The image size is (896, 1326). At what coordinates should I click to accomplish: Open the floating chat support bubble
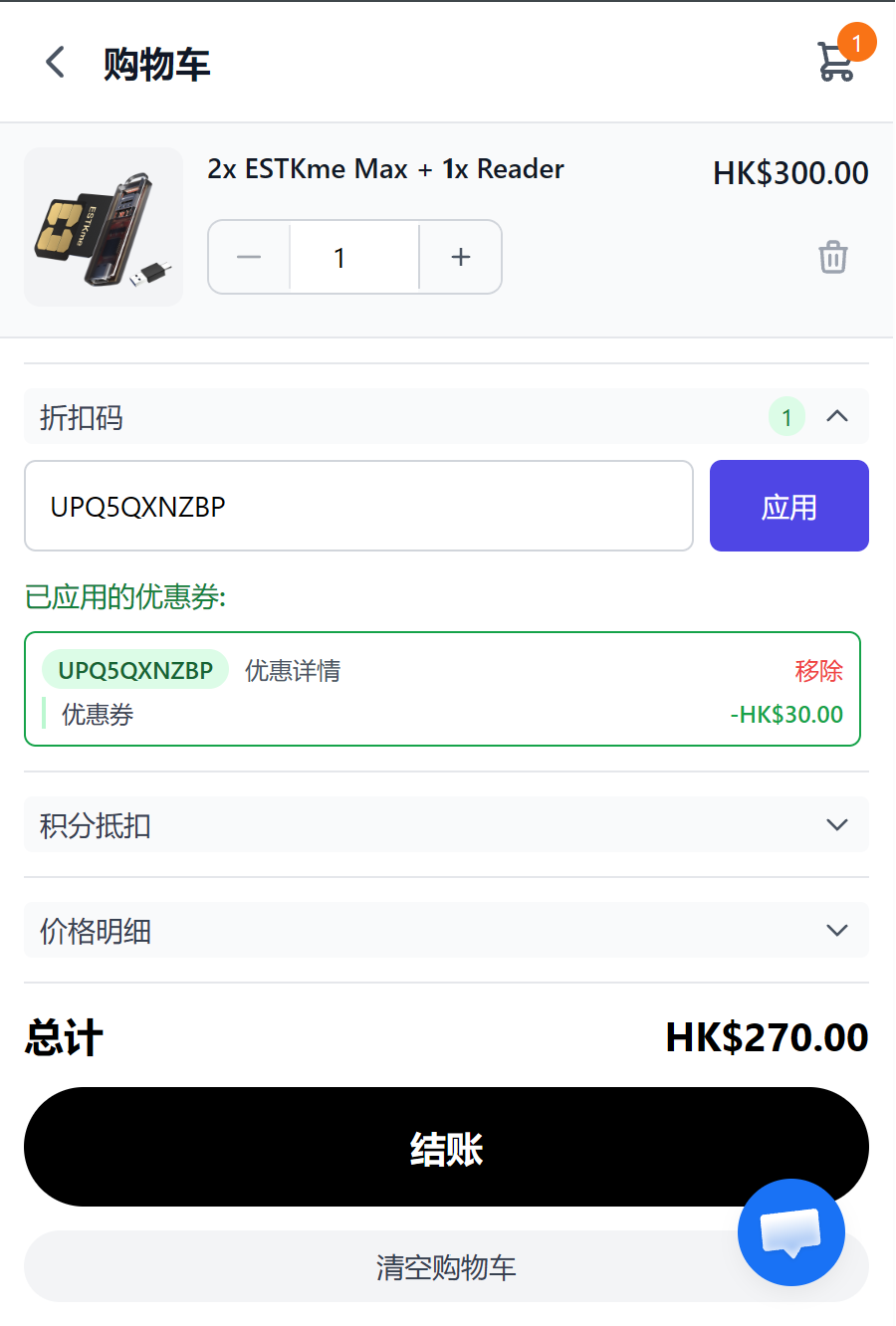point(791,1232)
